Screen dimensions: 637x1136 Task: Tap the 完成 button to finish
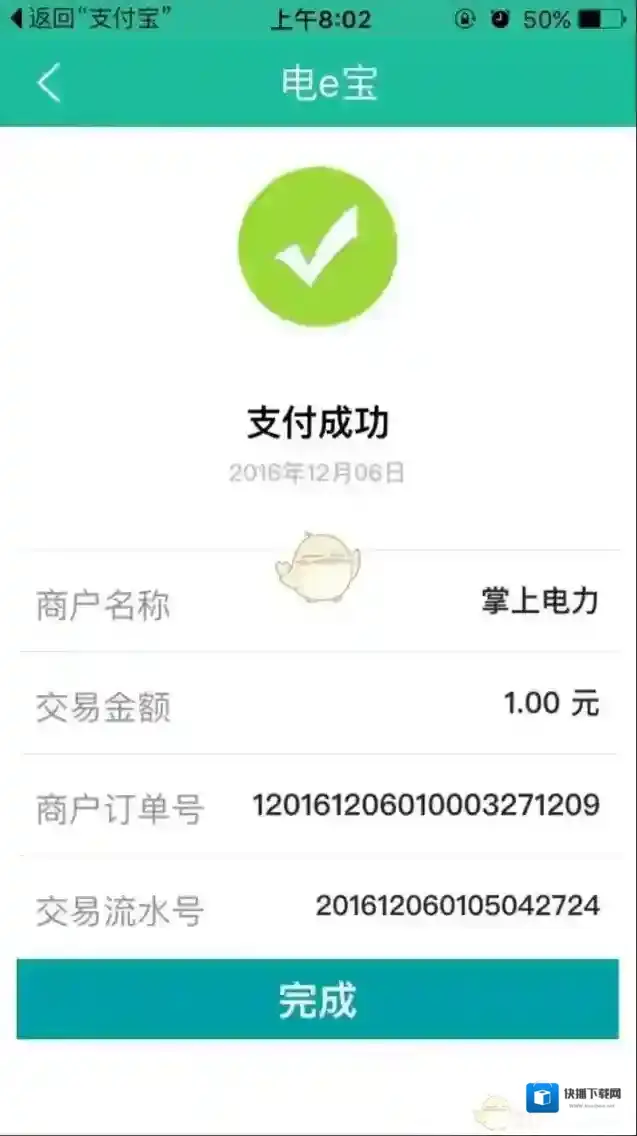(317, 999)
